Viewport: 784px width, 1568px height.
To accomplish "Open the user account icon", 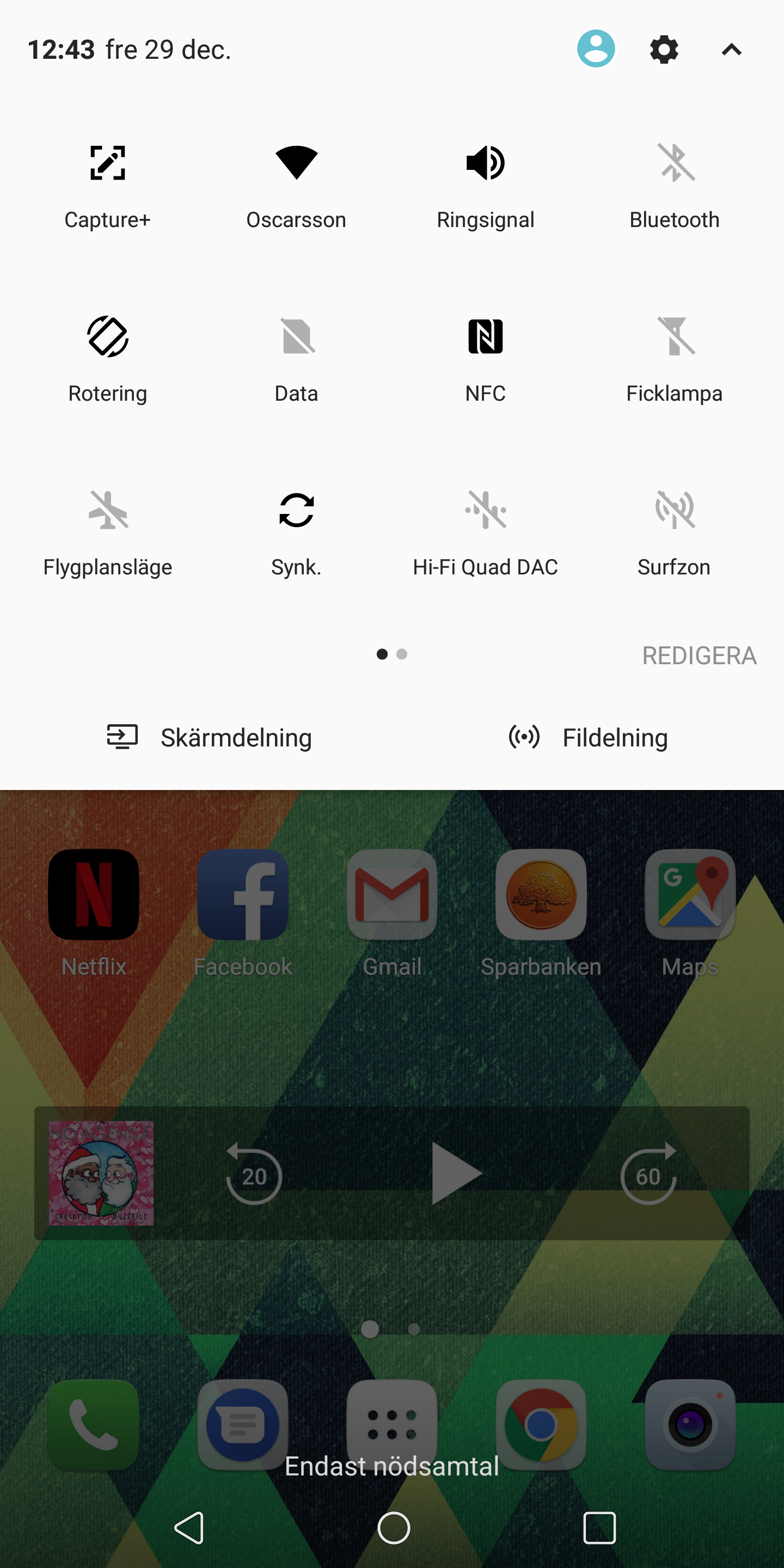I will click(595, 48).
